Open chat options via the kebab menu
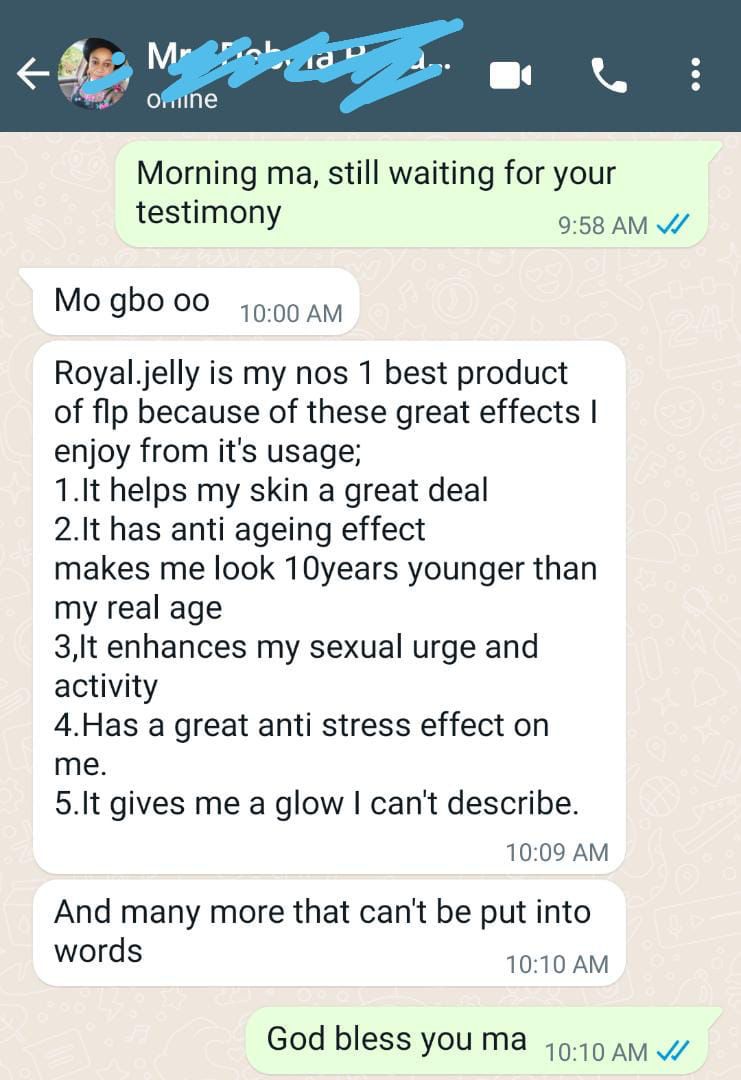This screenshot has width=741, height=1080. [695, 74]
